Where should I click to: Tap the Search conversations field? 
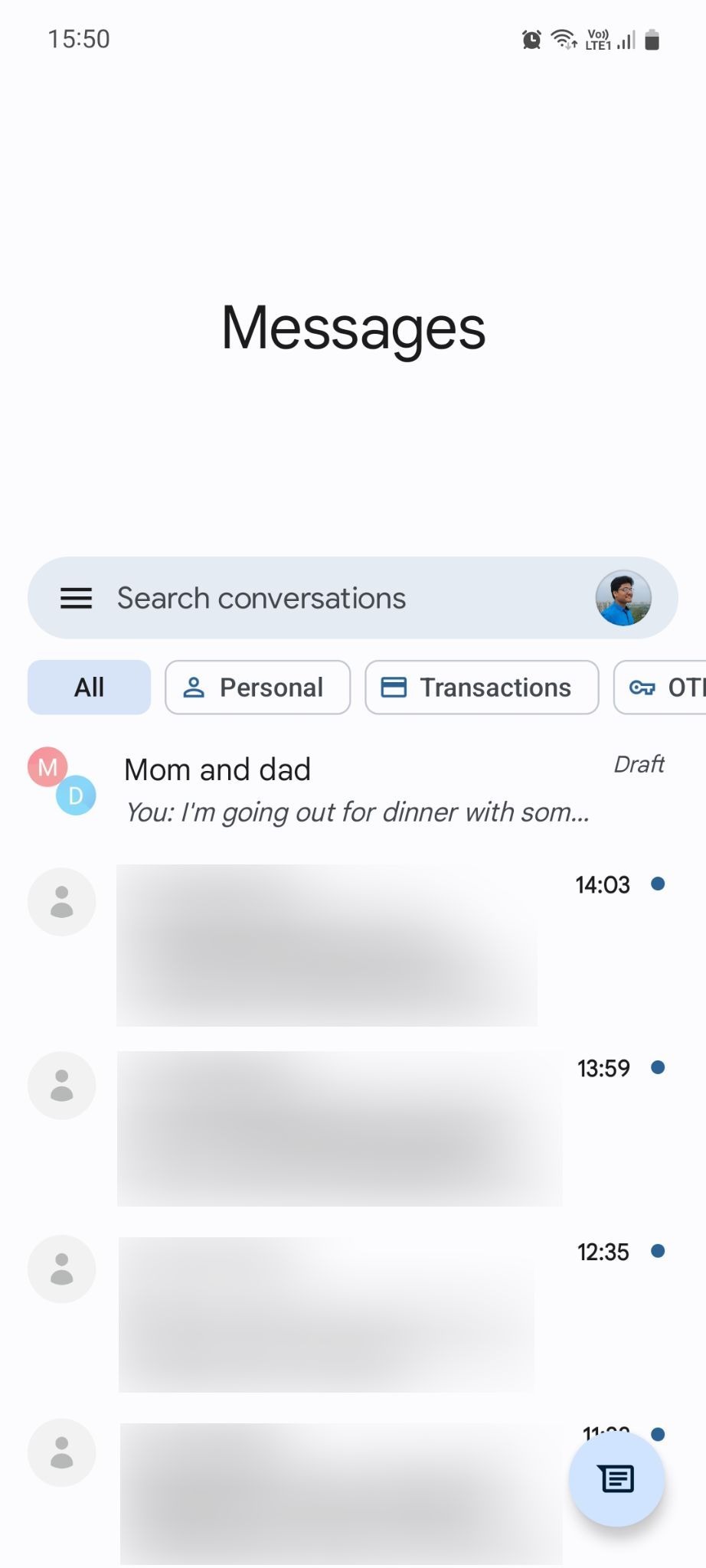352,598
